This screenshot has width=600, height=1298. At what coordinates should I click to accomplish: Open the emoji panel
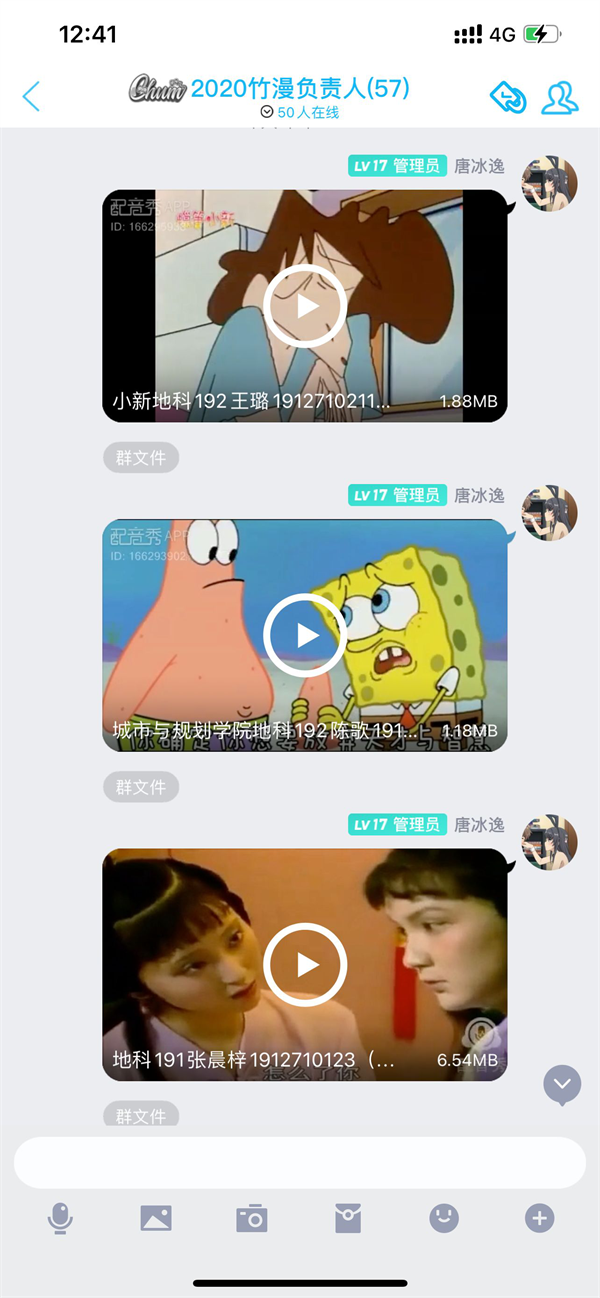444,1218
